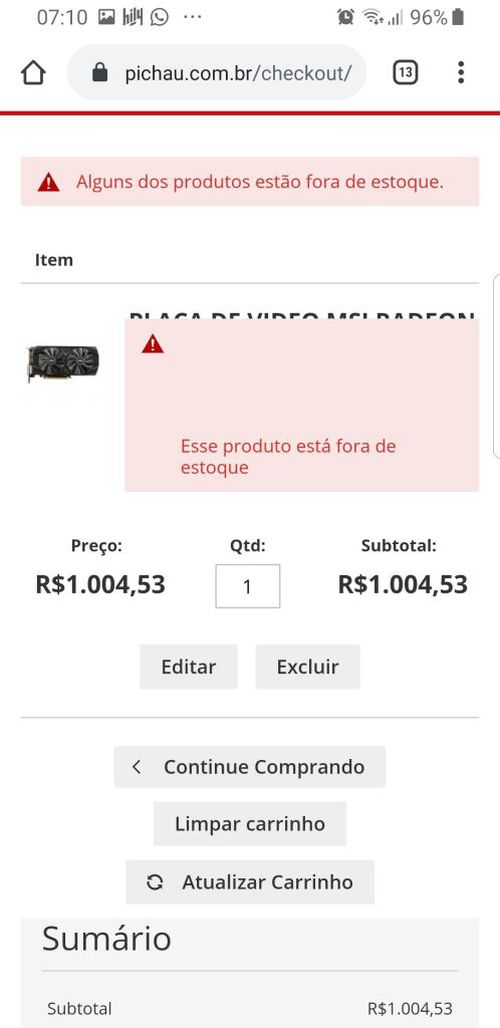Viewport: 500px width, 1028px height.
Task: Open the browser overflow menu
Action: pyautogui.click(x=461, y=72)
